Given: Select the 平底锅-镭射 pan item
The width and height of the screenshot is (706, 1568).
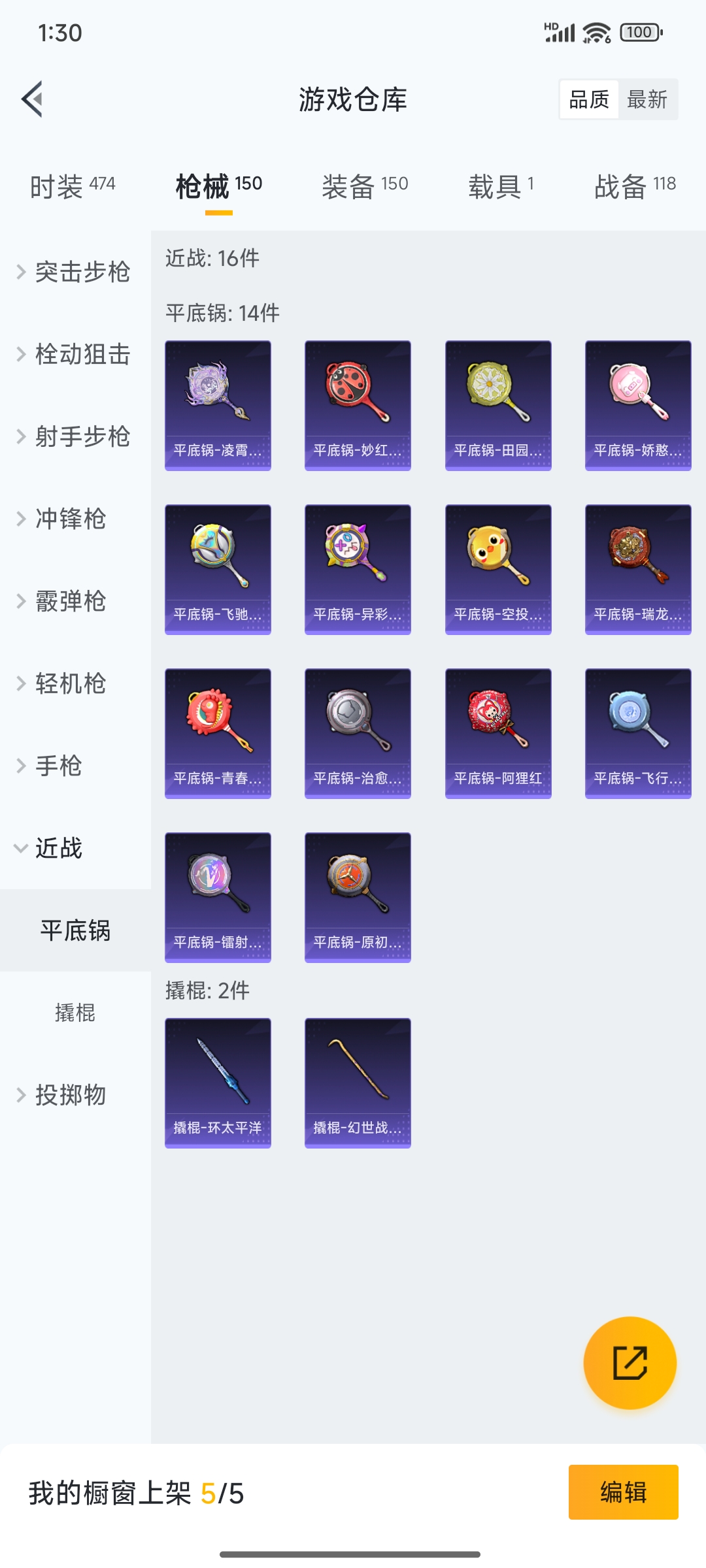Looking at the screenshot, I should [x=218, y=897].
